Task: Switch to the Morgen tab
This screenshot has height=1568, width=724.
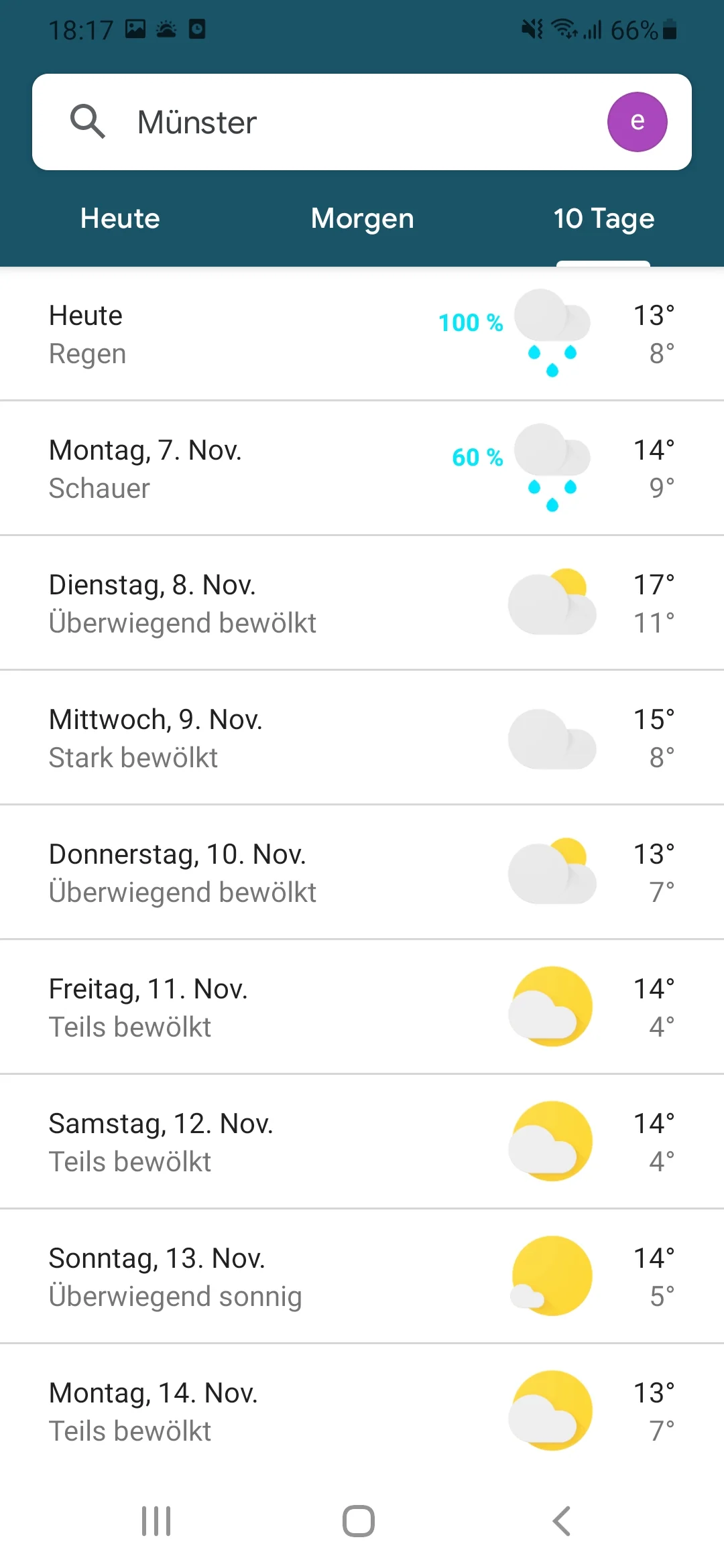Action: click(x=362, y=218)
